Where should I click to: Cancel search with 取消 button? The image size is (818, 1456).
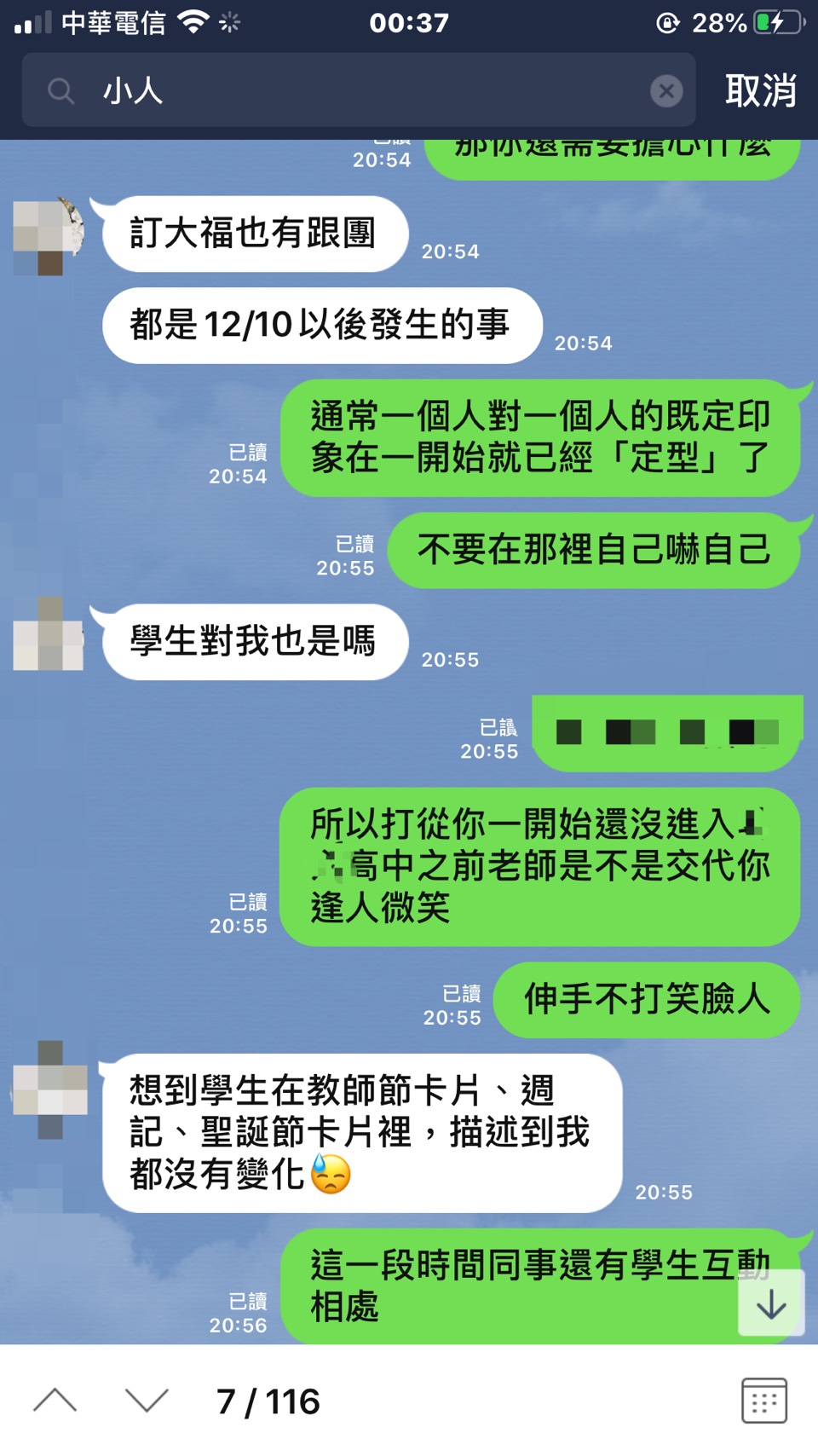point(760,90)
